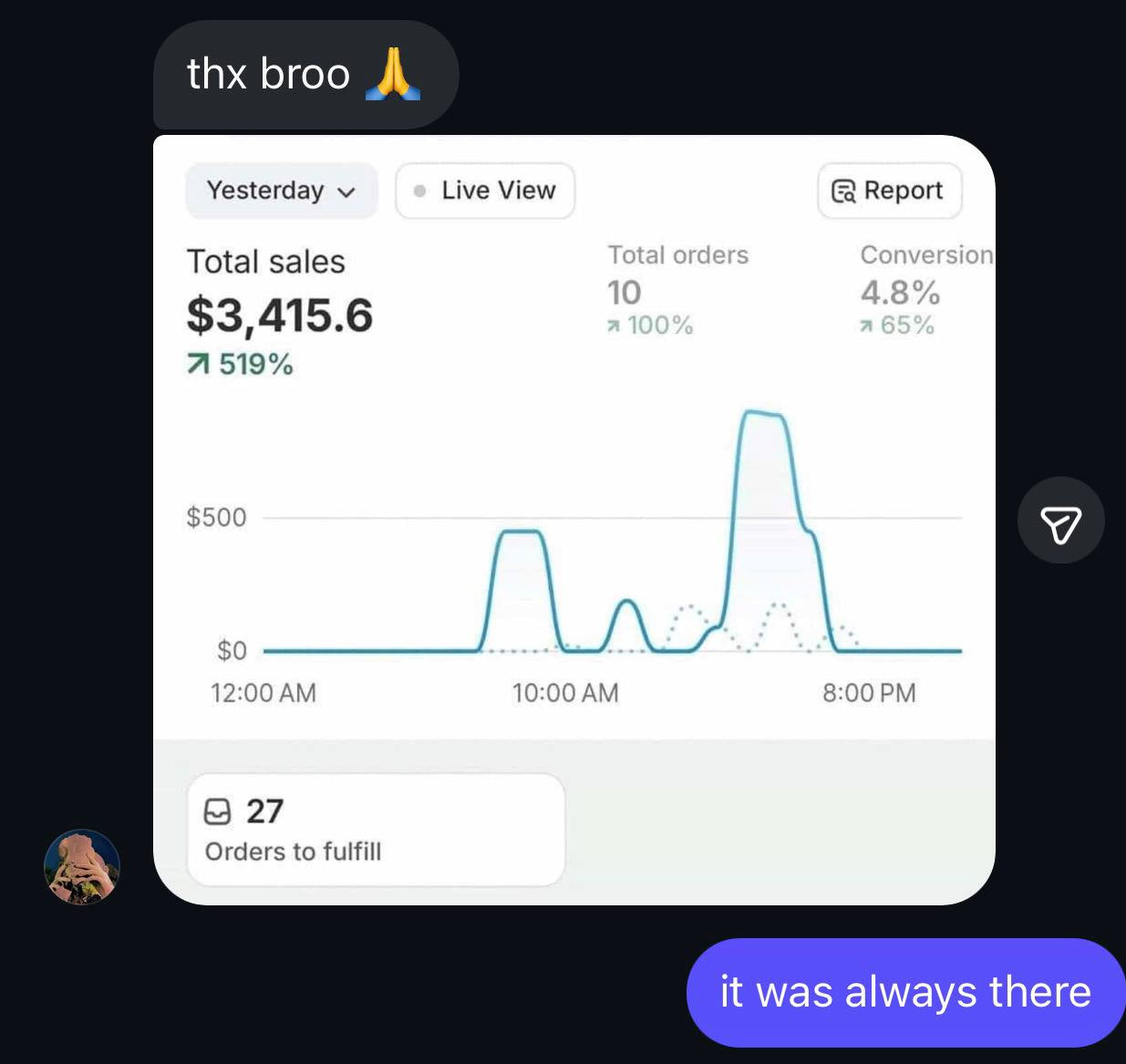Forward the image with the share icon
The height and width of the screenshot is (1064, 1126).
coord(1060,521)
